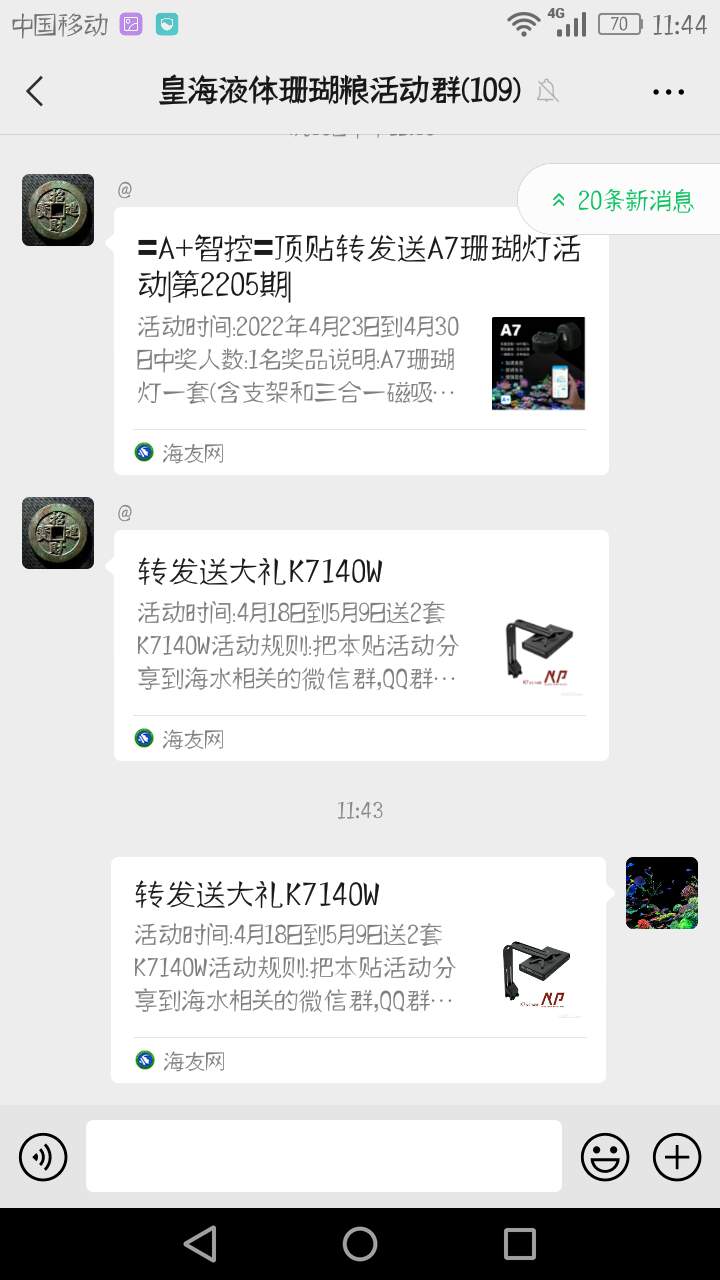Image resolution: width=720 pixels, height=1280 pixels.
Task: View your own coral reef avatar
Action: (x=662, y=893)
